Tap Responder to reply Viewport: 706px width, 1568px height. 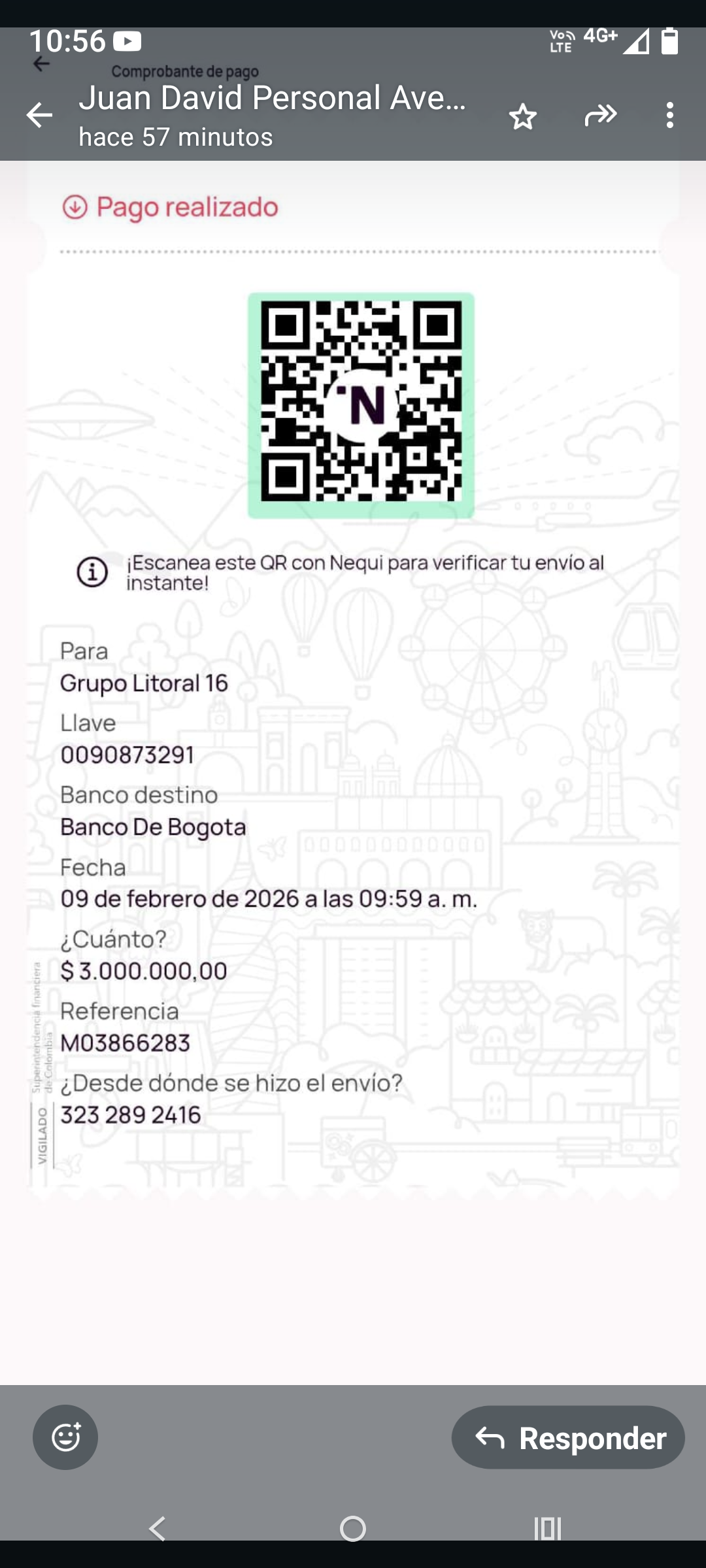568,1437
